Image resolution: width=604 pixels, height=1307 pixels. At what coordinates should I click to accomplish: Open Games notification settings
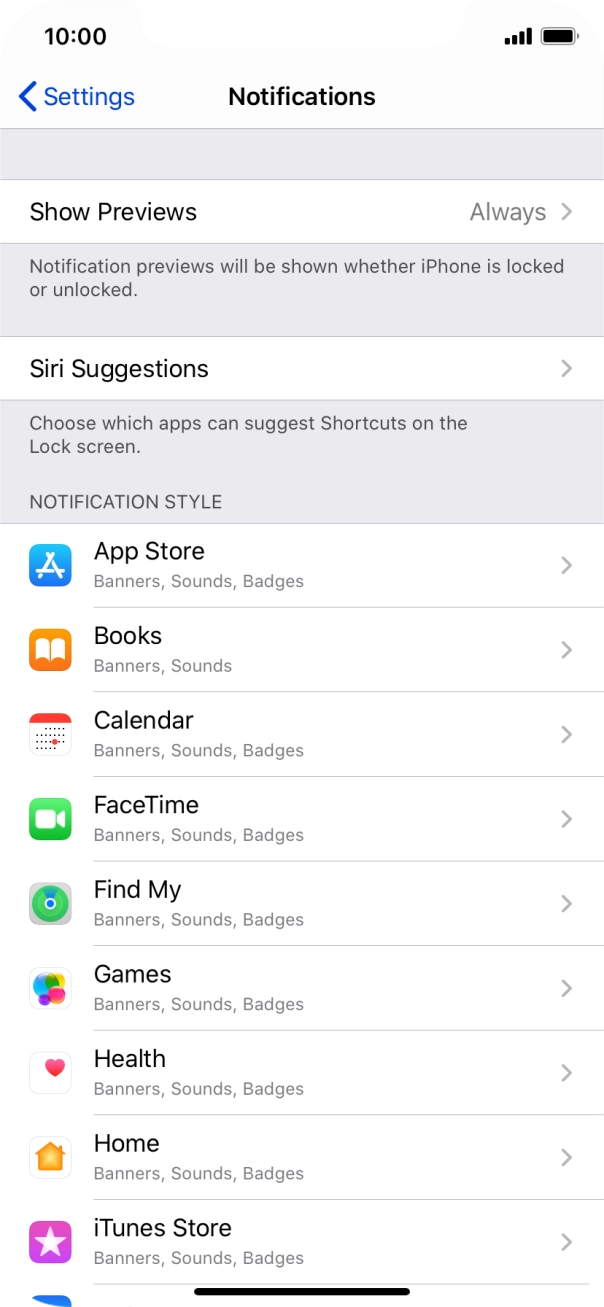(302, 988)
